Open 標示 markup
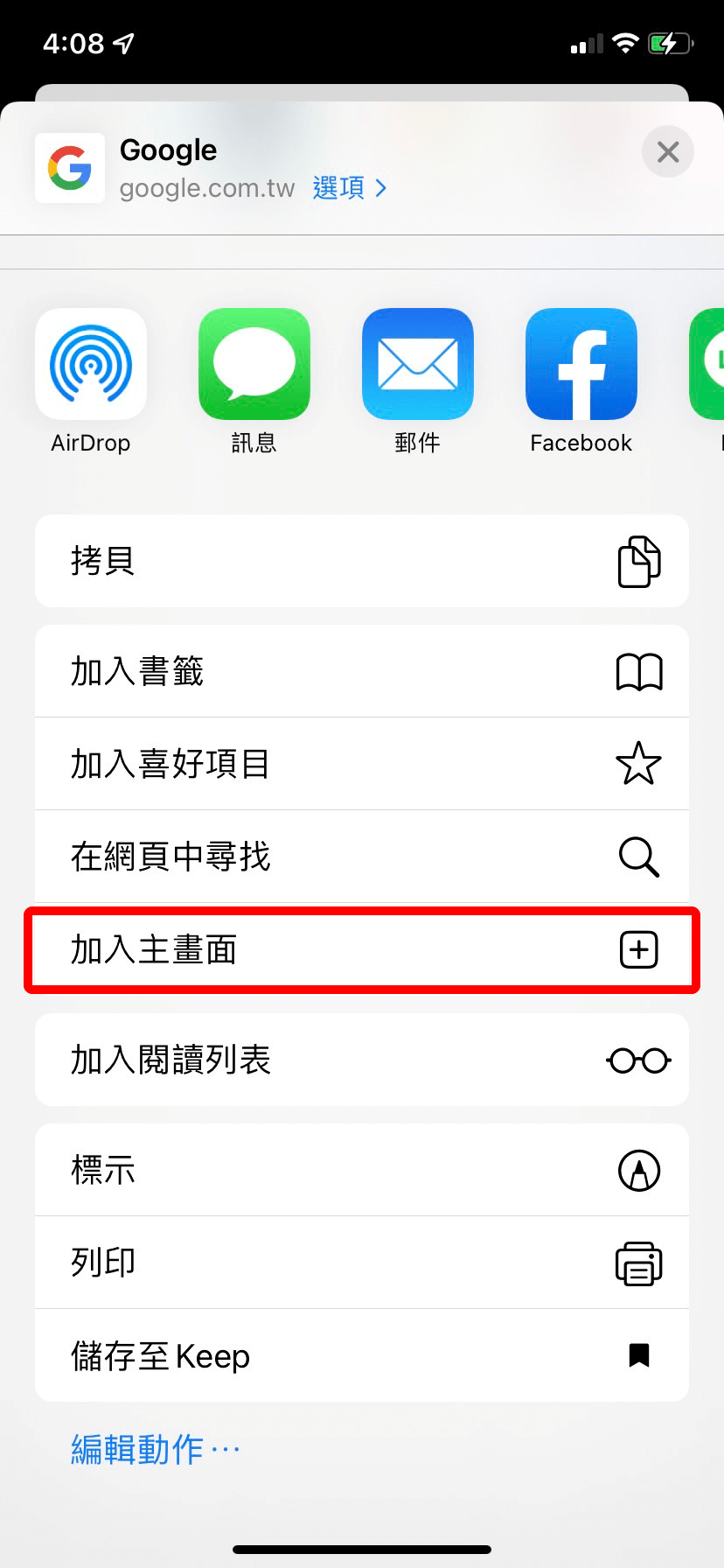The width and height of the screenshot is (724, 1568). [x=362, y=1171]
